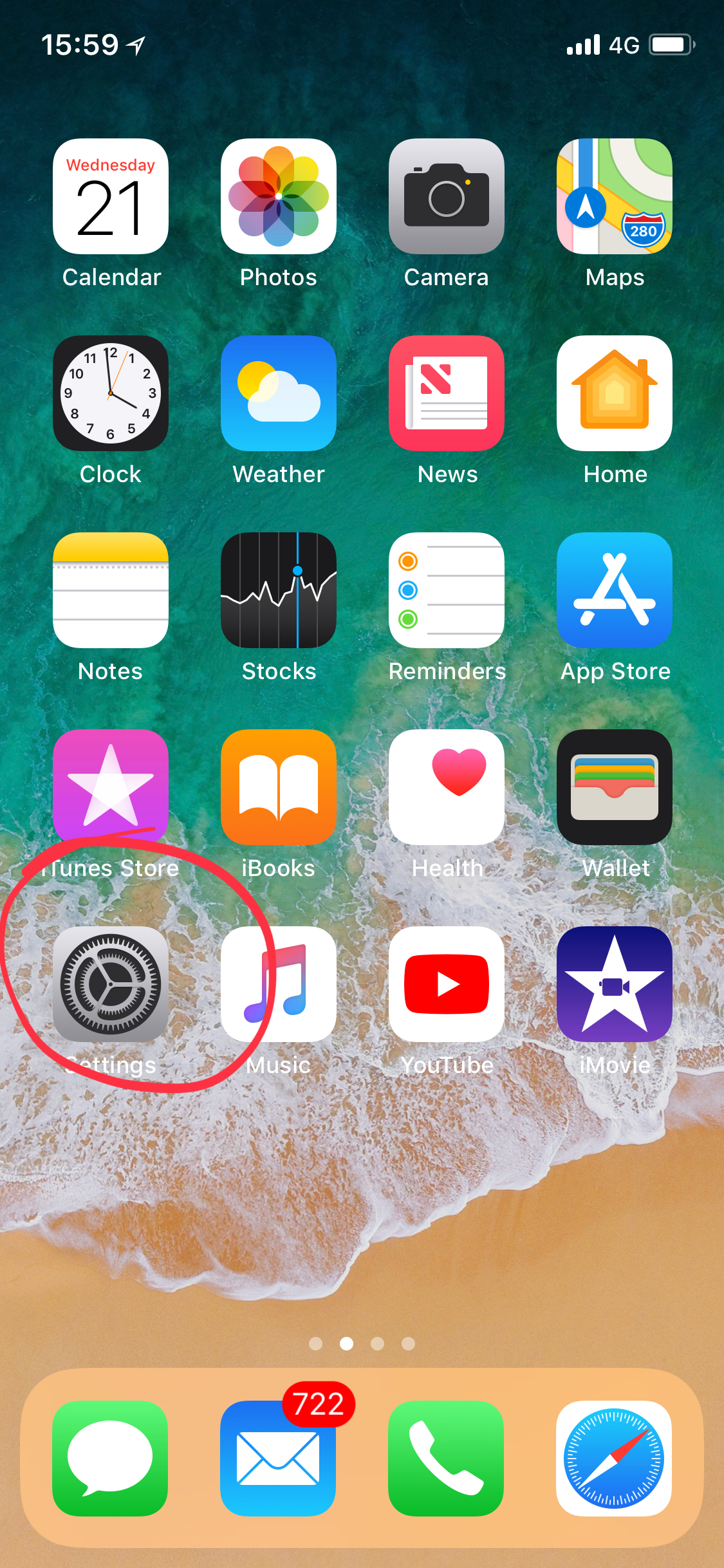Open Messages from the dock
The height and width of the screenshot is (1568, 724).
click(x=110, y=1458)
